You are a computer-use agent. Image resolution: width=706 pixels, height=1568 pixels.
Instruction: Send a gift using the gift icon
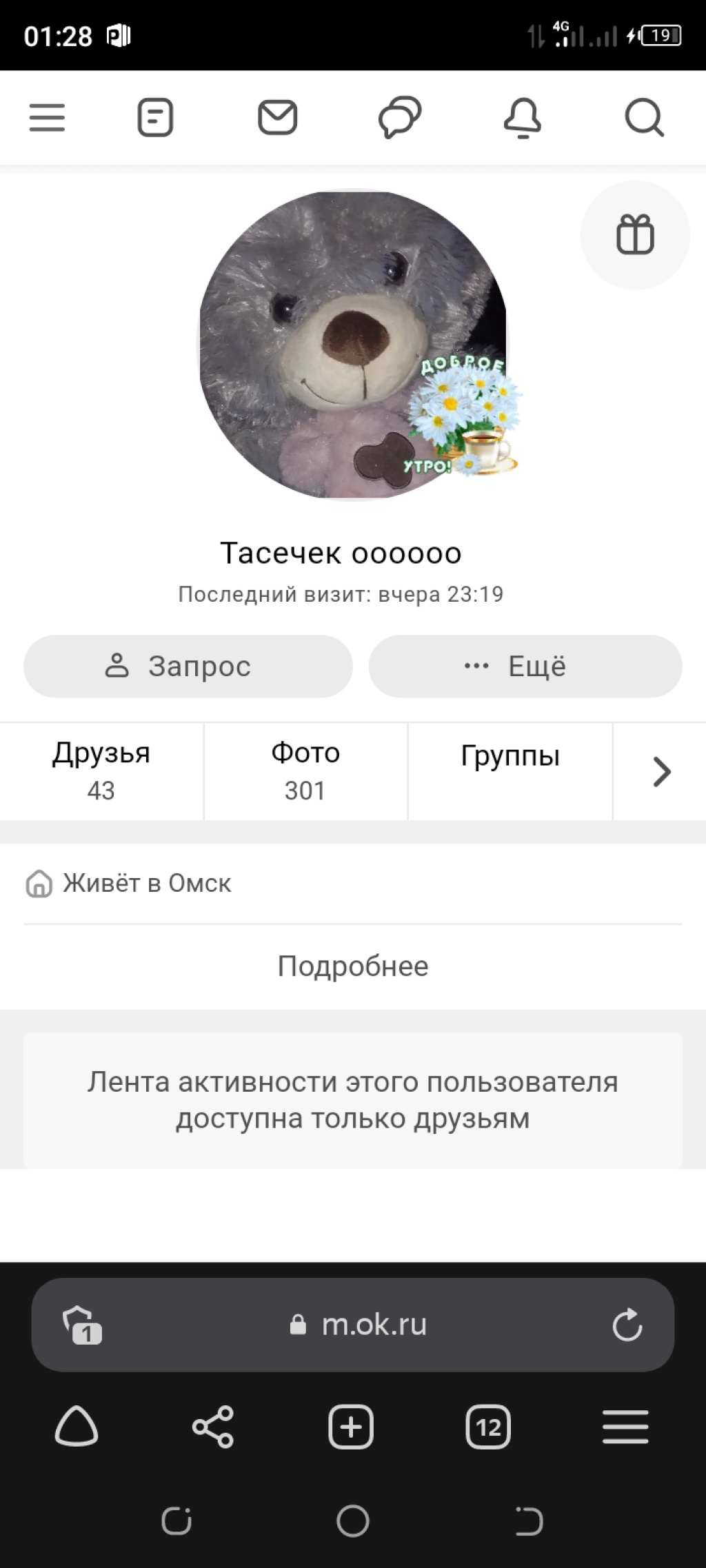[636, 234]
